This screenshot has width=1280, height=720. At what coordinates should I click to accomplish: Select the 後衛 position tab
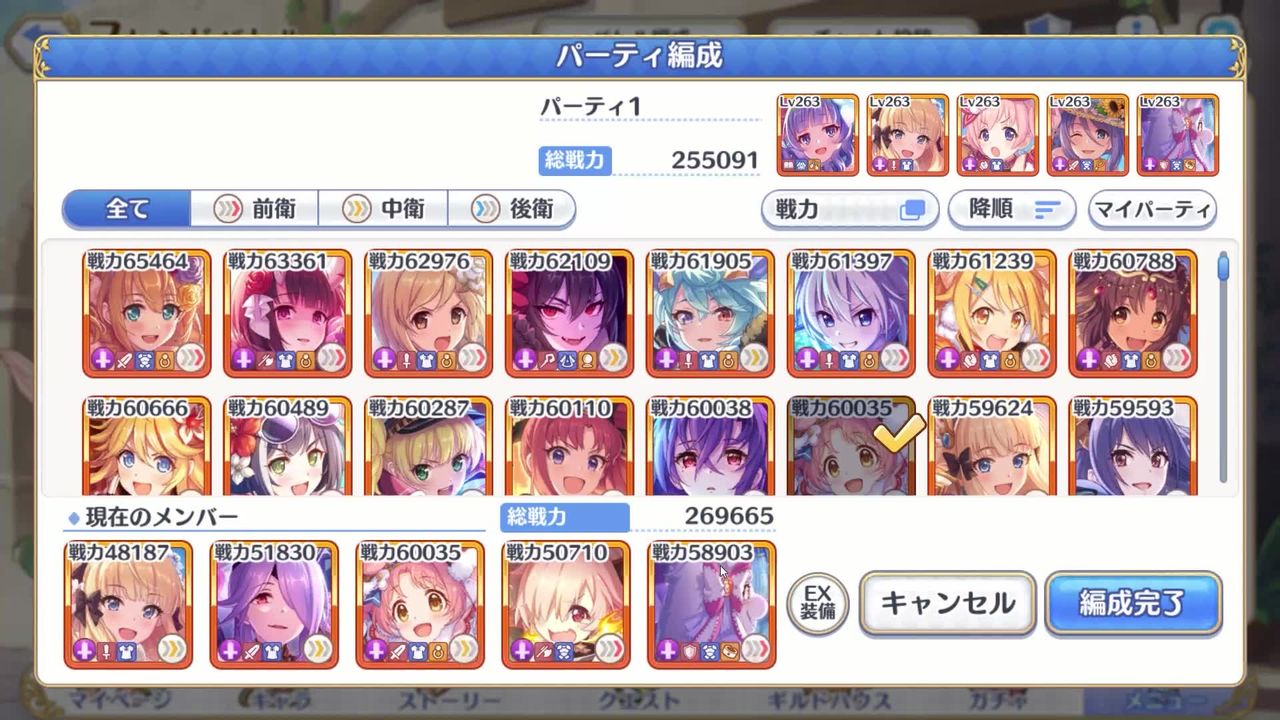[x=512, y=209]
